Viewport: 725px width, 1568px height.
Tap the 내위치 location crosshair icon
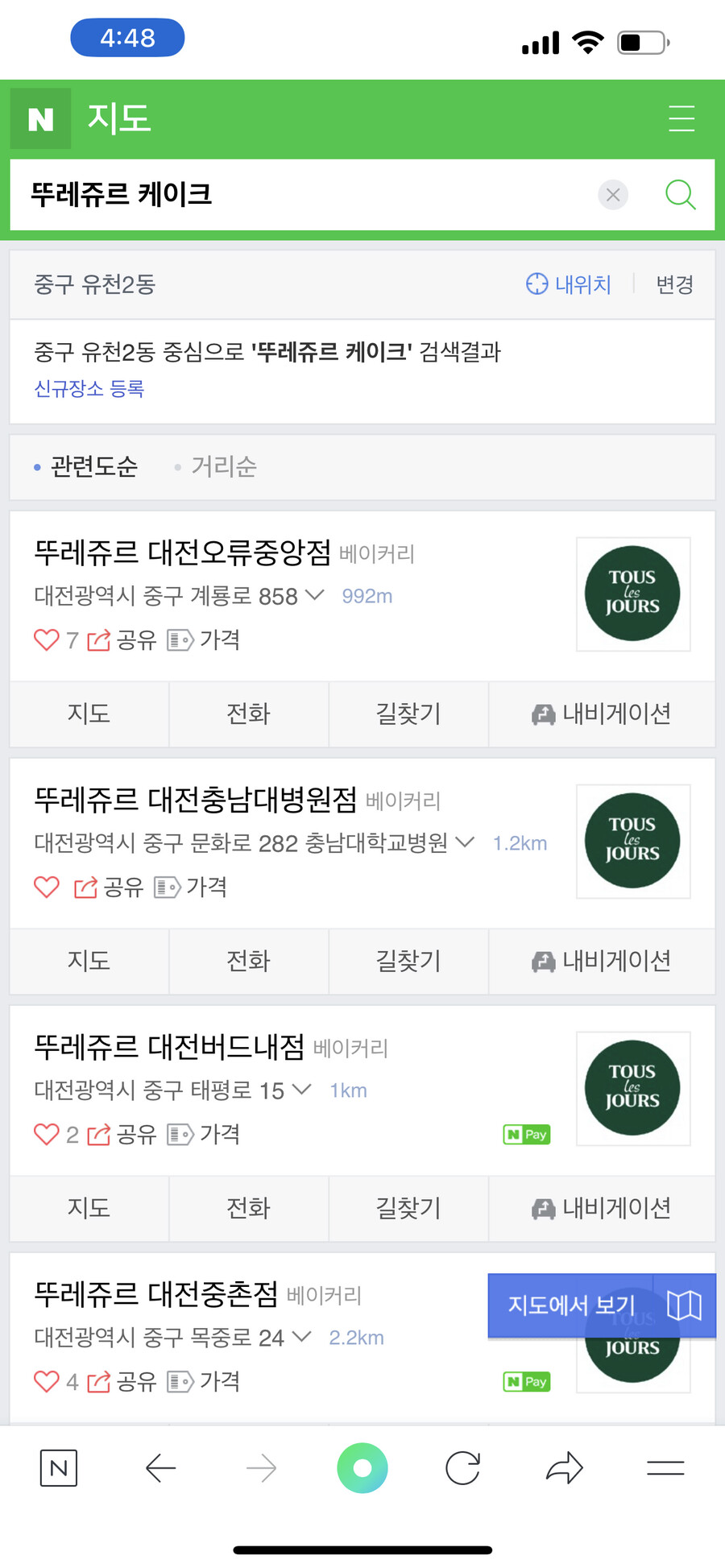coord(536,284)
